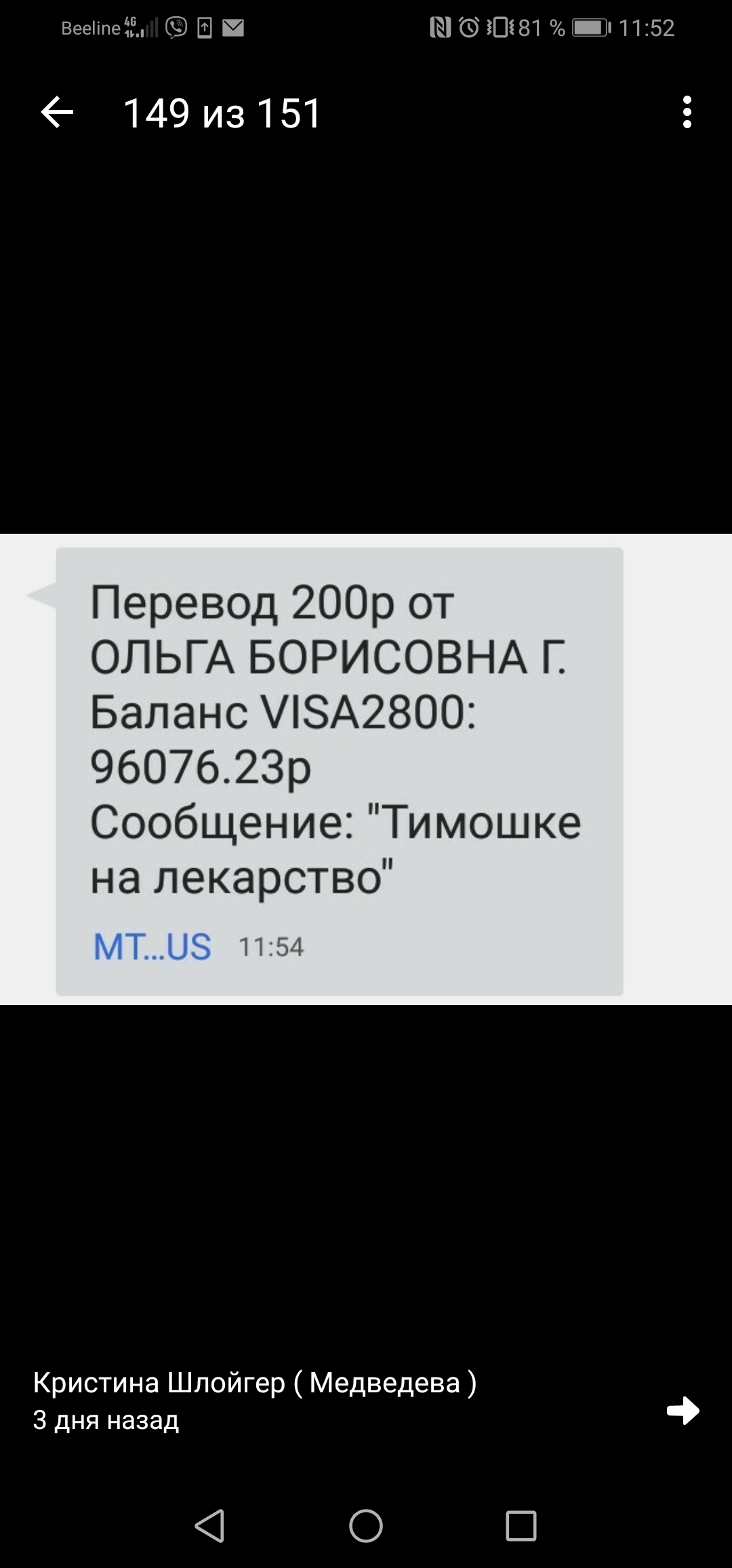Share the photo with the arrow icon
This screenshot has width=732, height=1568.
(683, 1411)
